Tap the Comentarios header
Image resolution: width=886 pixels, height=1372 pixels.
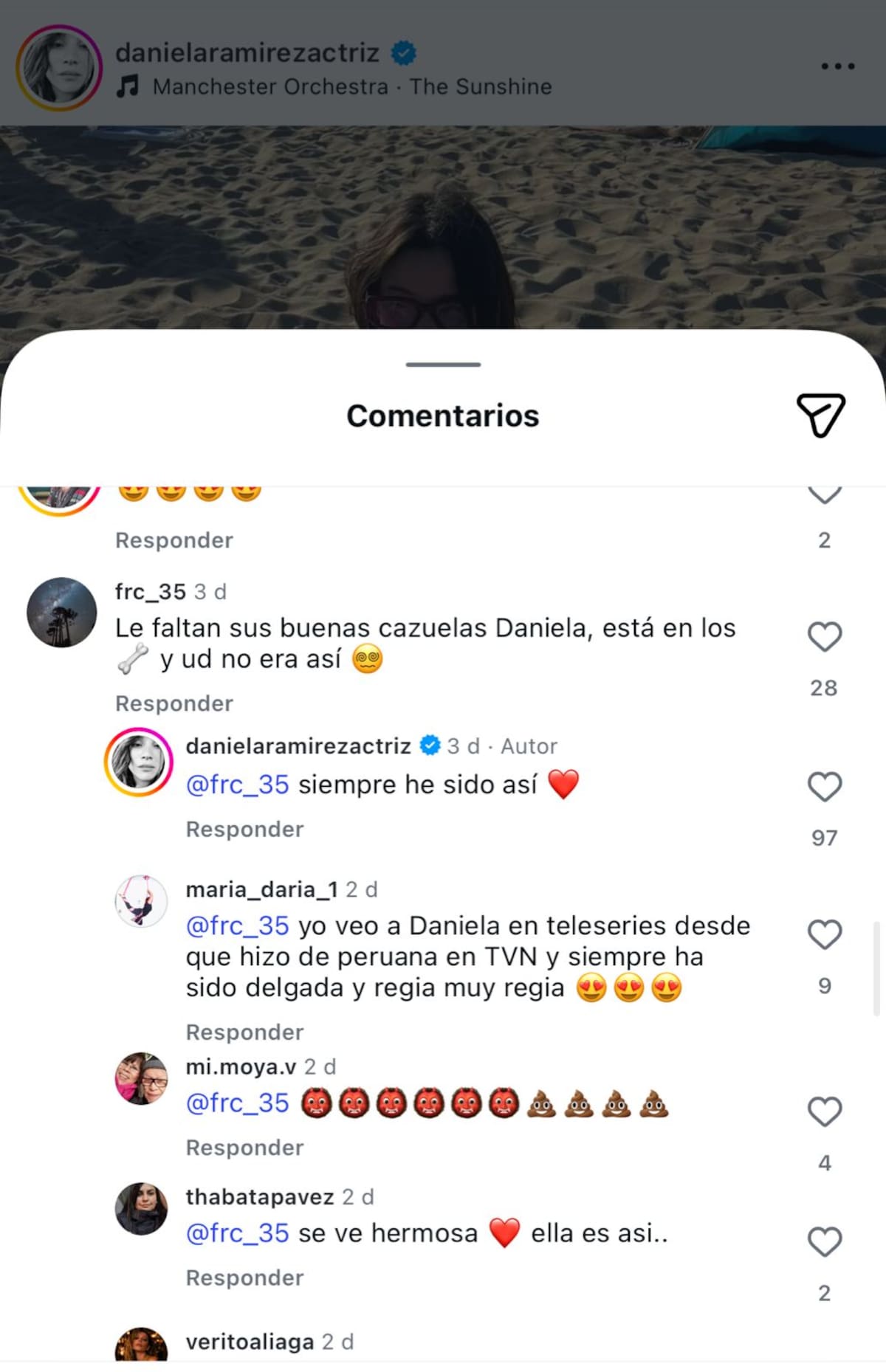coord(442,414)
